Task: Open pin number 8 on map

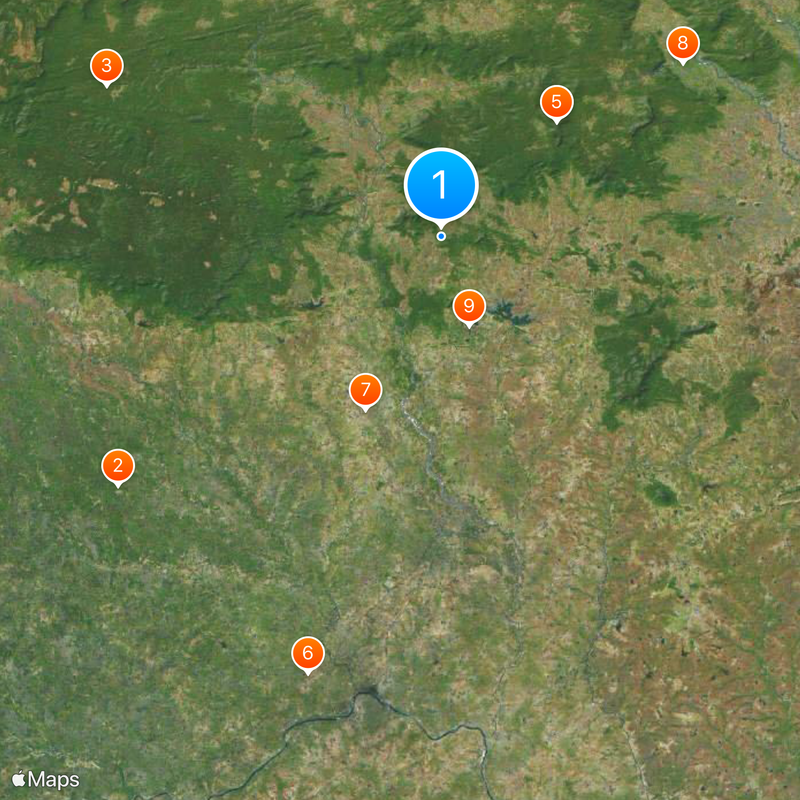Action: pos(682,43)
